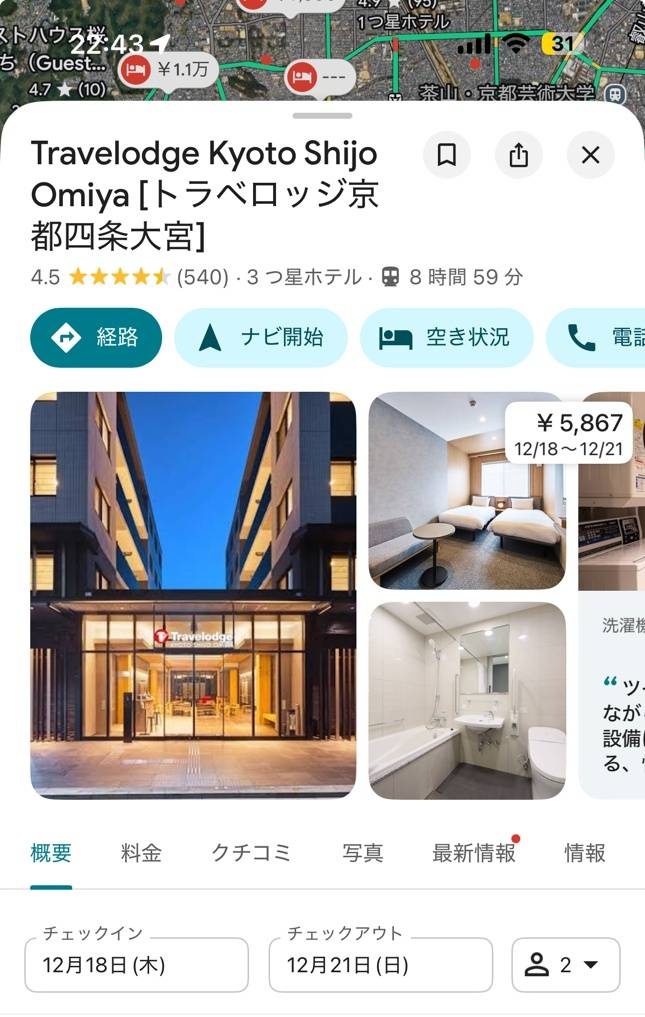Viewport: 645px width, 1017px height.
Task: Open the 最新情報 updates tab
Action: (x=474, y=853)
